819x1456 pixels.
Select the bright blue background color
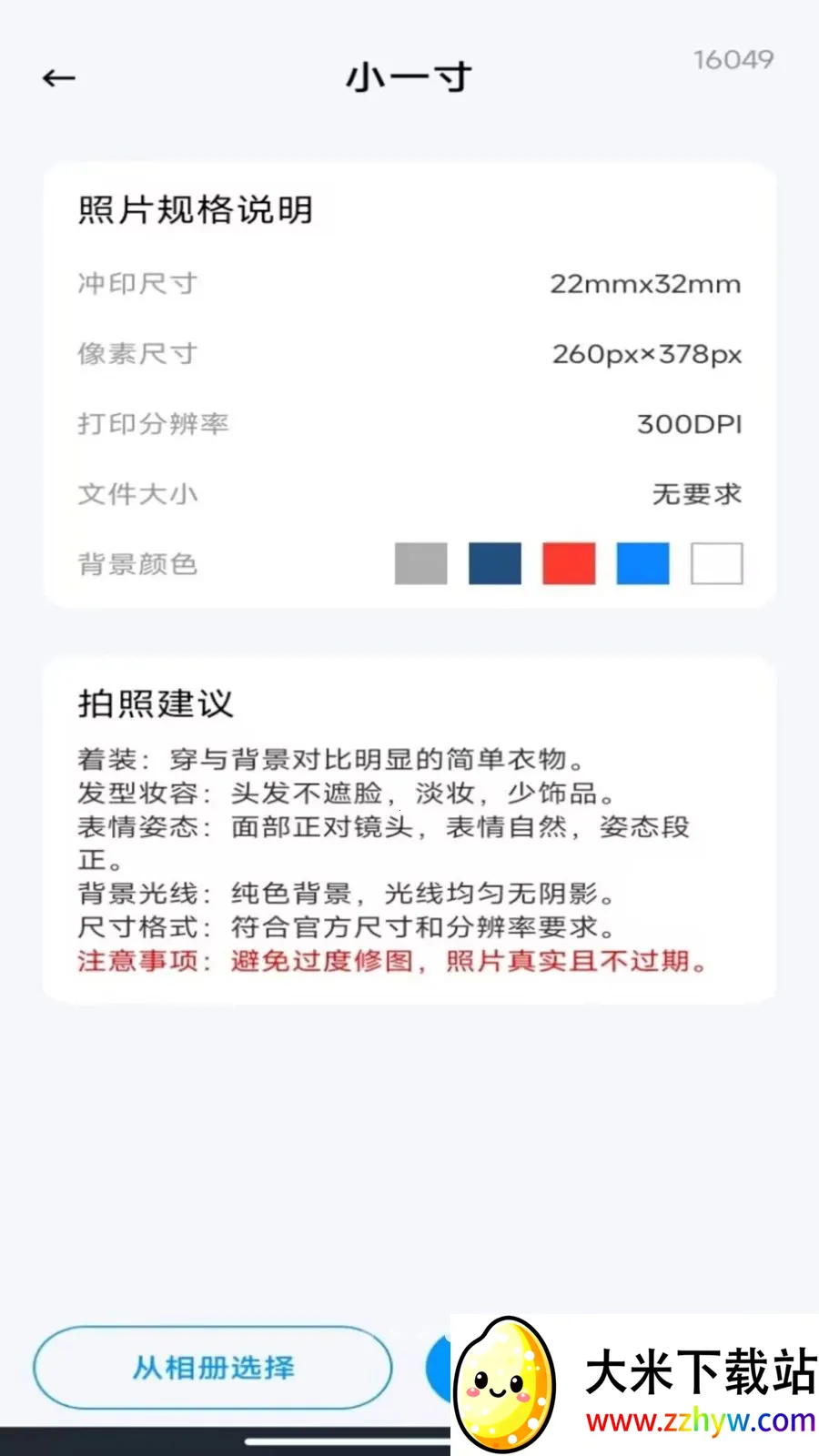click(x=642, y=563)
